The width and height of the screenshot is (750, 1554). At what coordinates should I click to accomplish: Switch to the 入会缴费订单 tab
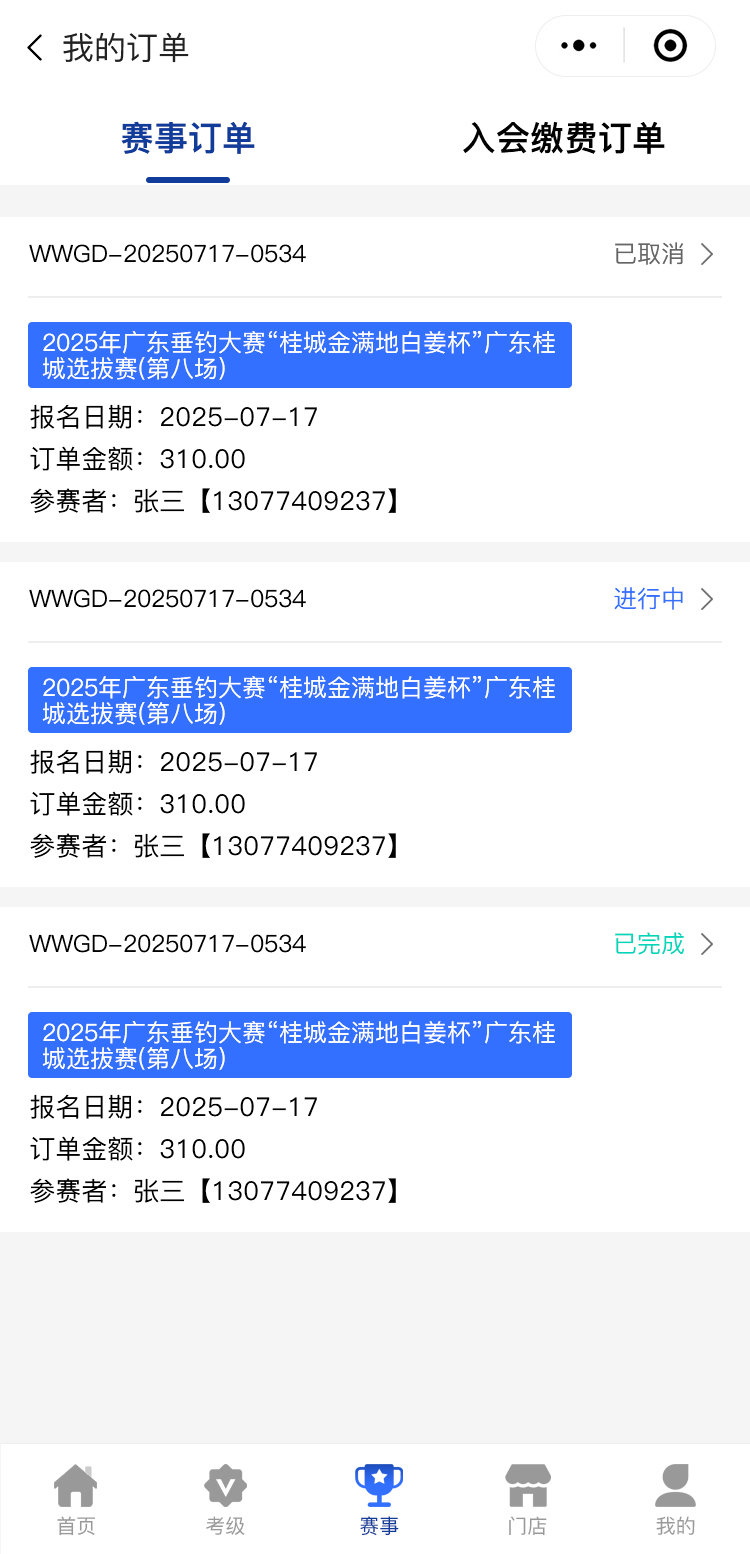[563, 139]
